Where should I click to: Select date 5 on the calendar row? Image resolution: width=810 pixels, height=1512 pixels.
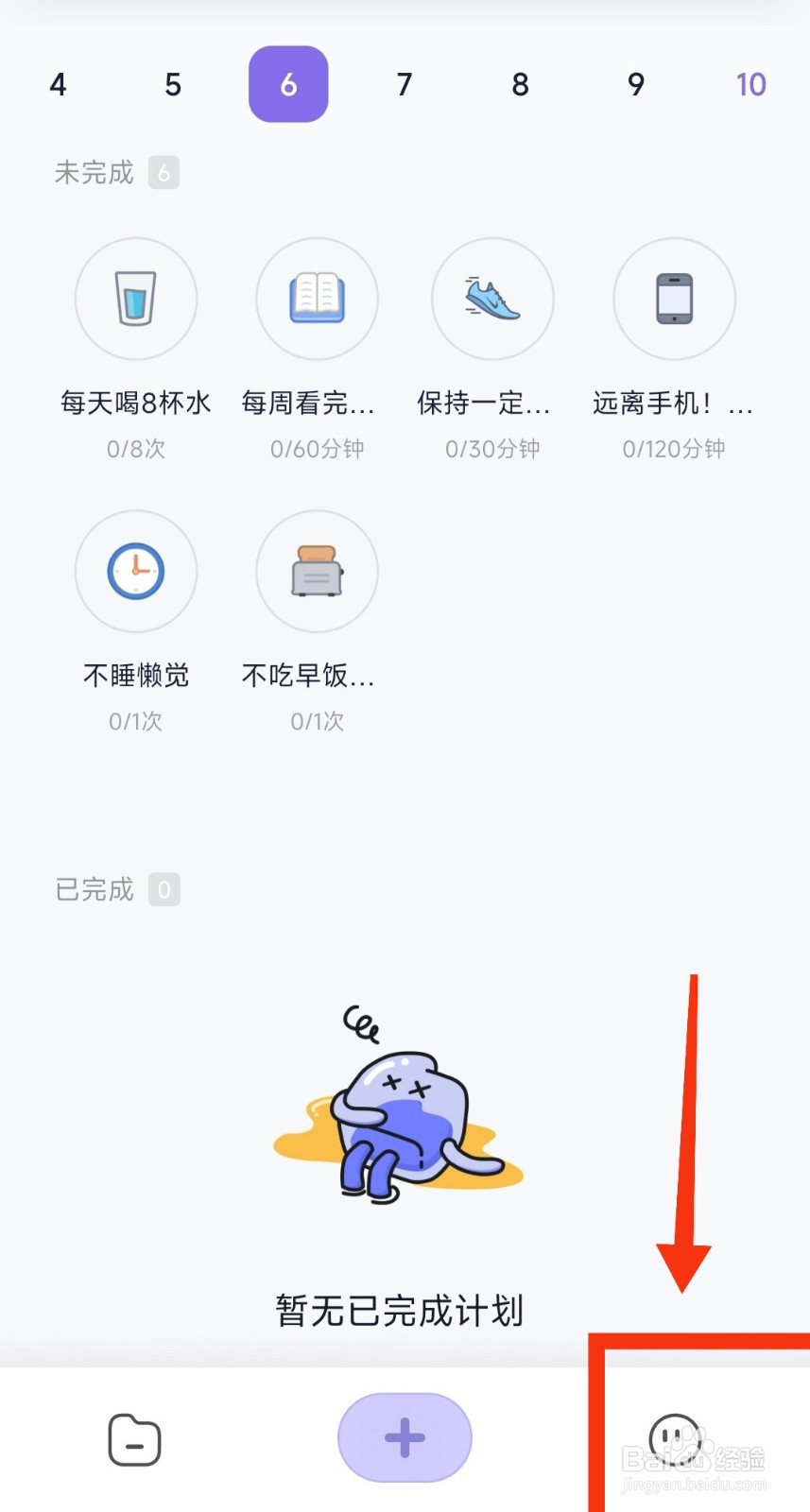[x=173, y=84]
